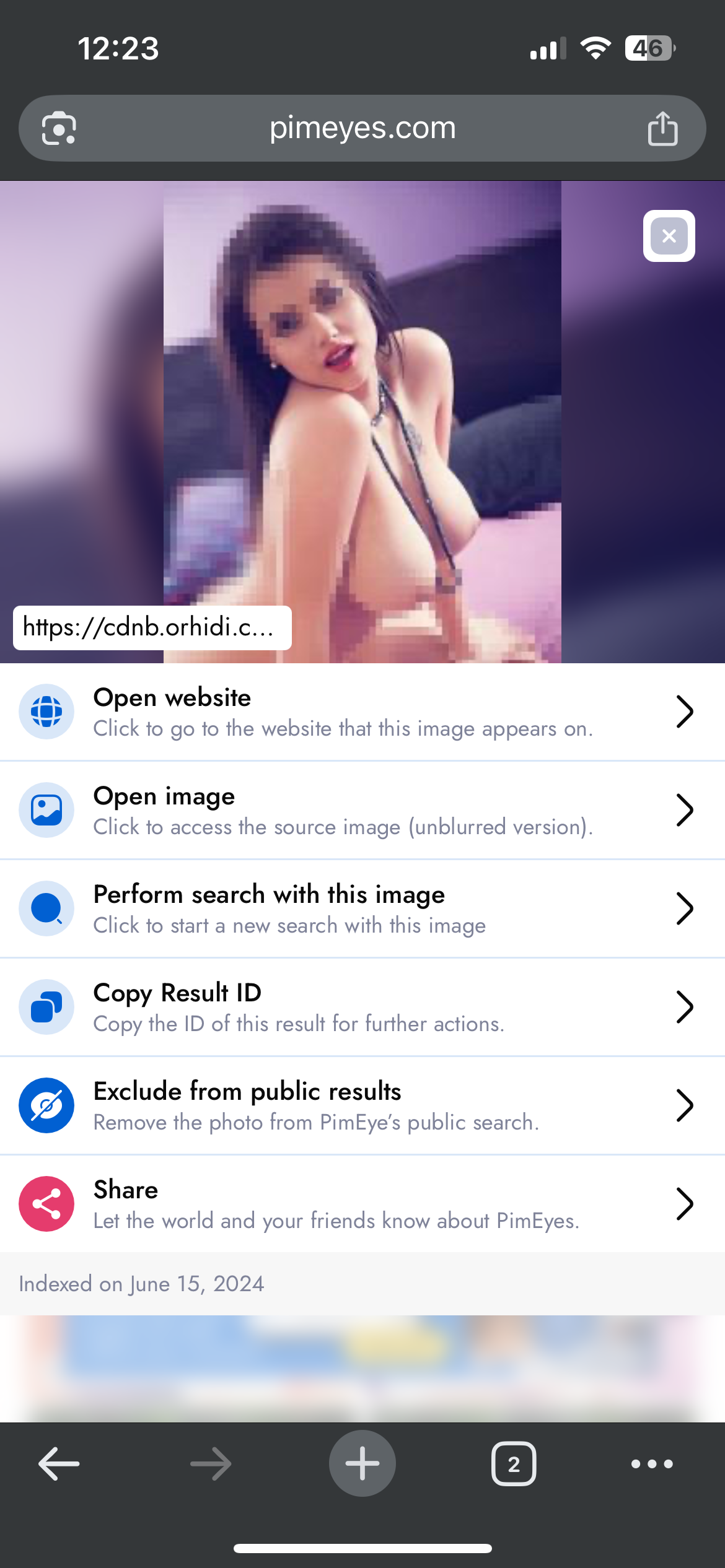Copy the Result ID

tap(362, 1007)
